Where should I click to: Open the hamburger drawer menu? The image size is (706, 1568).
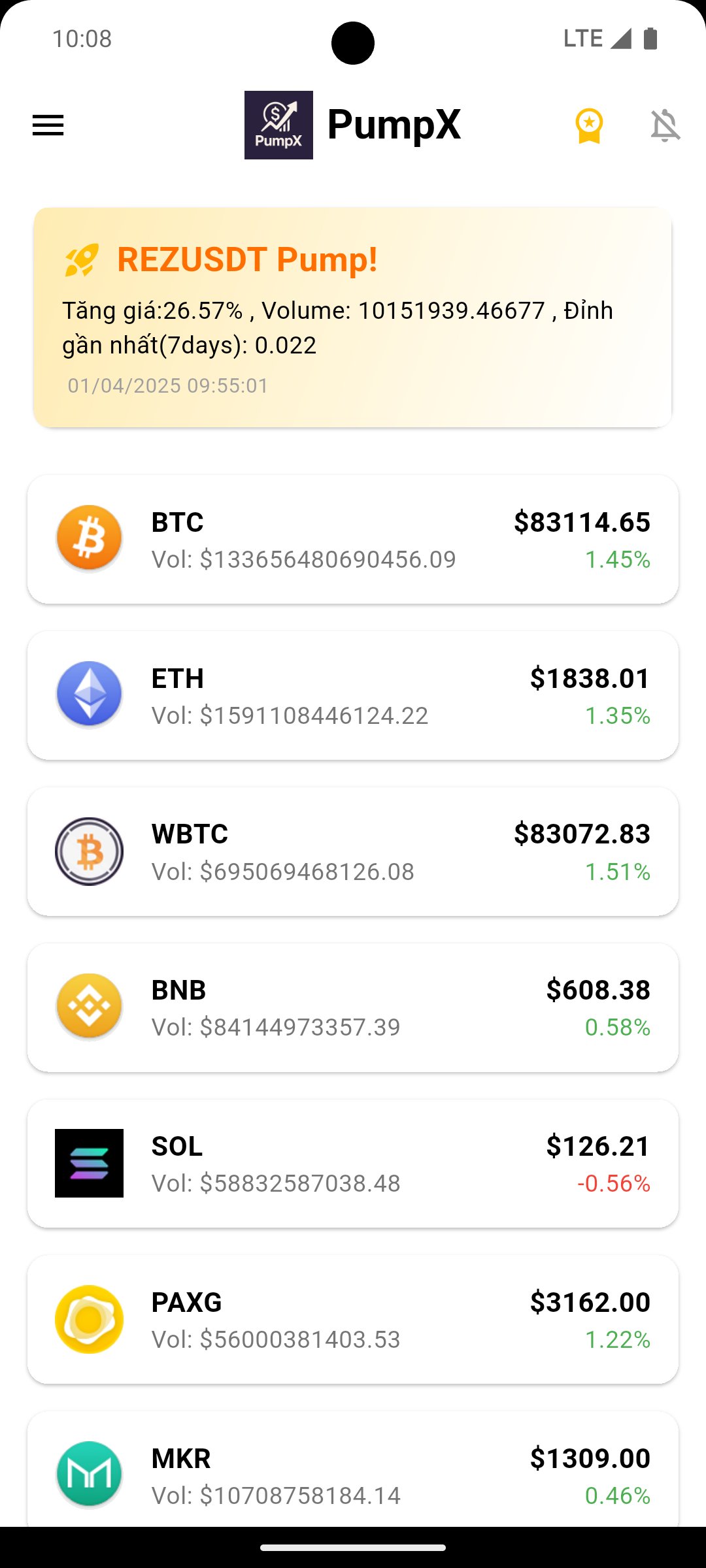point(48,125)
